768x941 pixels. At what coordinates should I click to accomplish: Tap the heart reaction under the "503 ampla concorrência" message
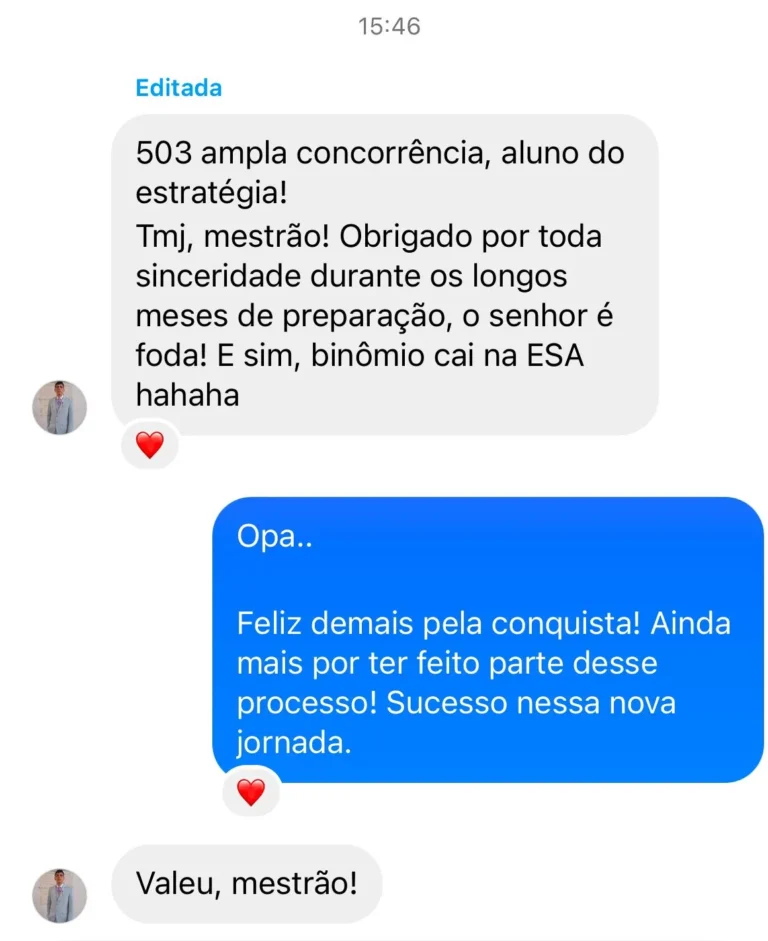[150, 445]
